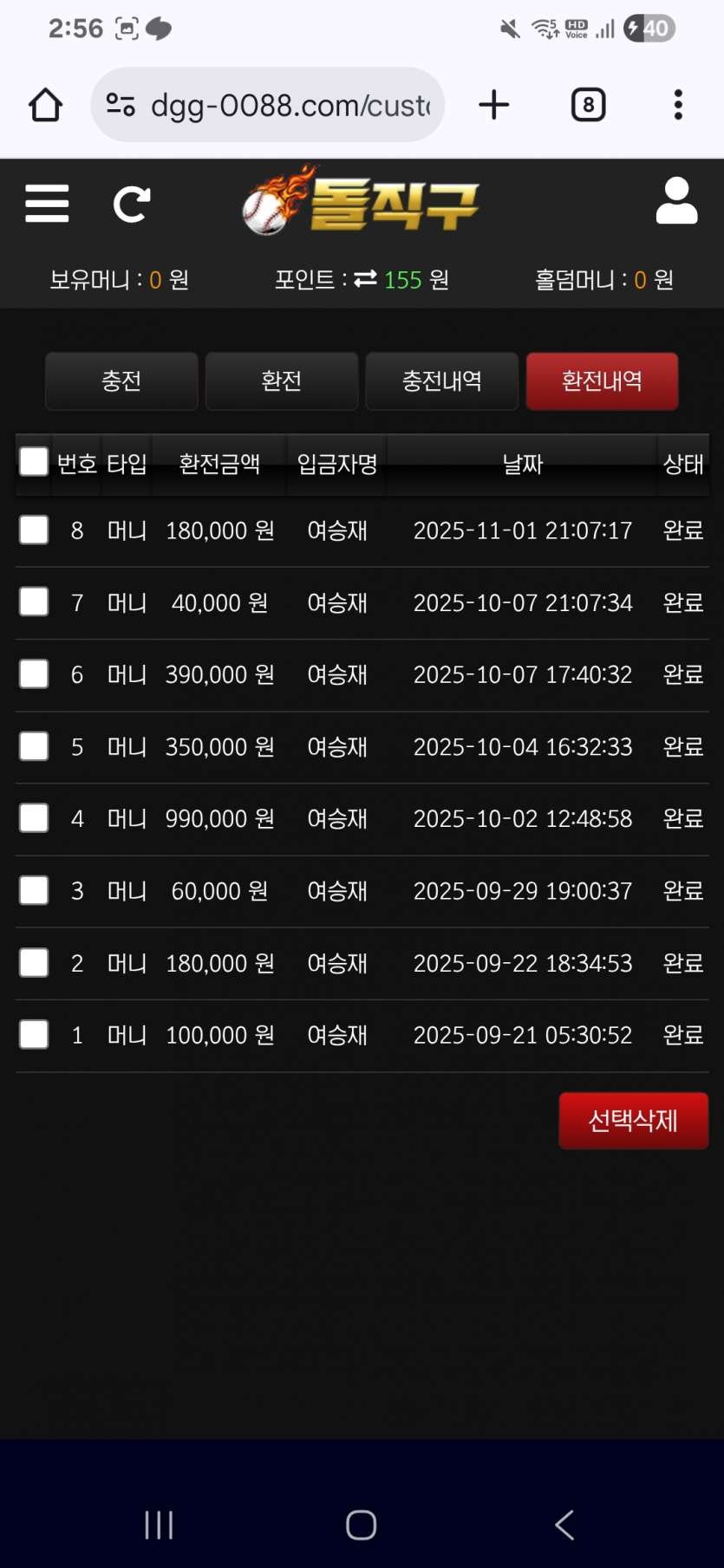Tick the checkbox for row number 8
Viewport: 724px width, 1568px height.
click(34, 530)
